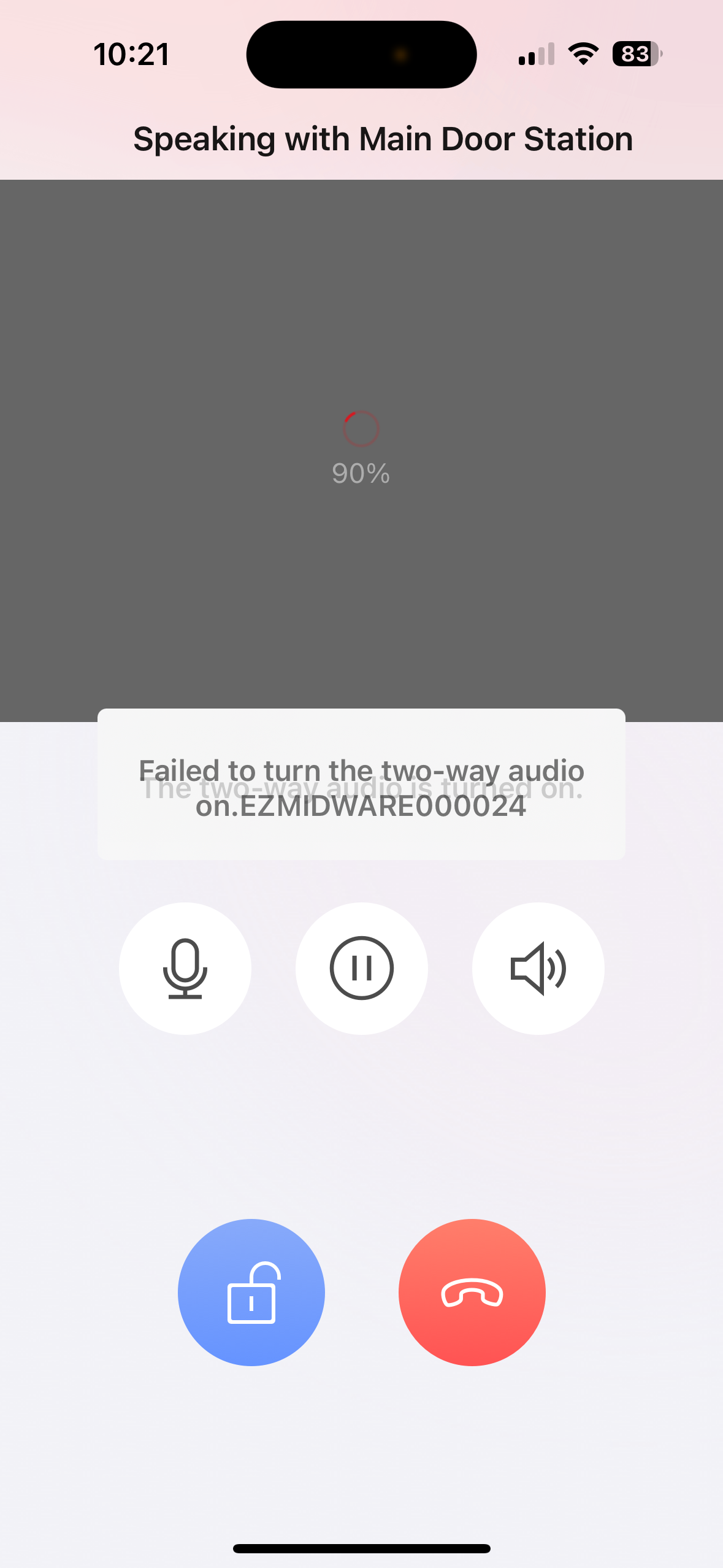
Task: Pause the live video feed
Action: pos(361,968)
